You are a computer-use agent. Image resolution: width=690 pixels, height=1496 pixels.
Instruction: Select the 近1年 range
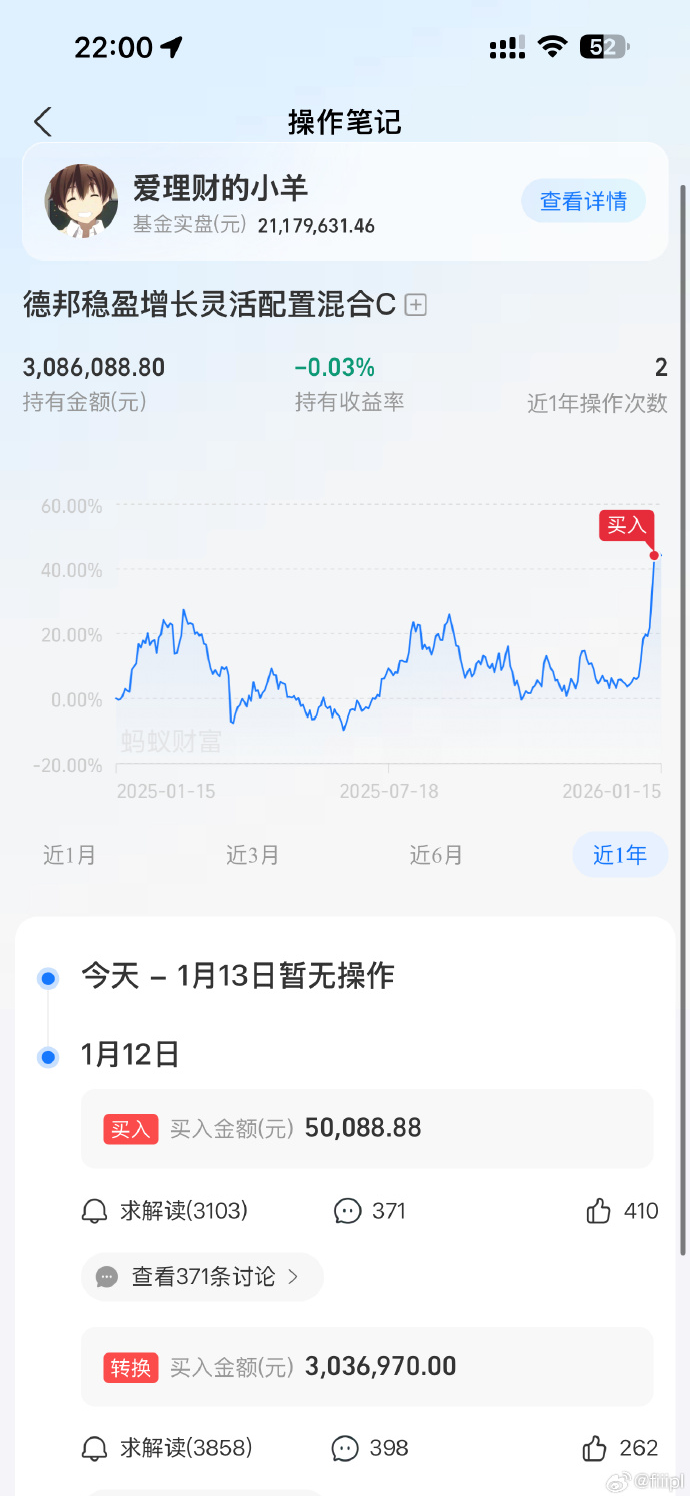[x=620, y=855]
